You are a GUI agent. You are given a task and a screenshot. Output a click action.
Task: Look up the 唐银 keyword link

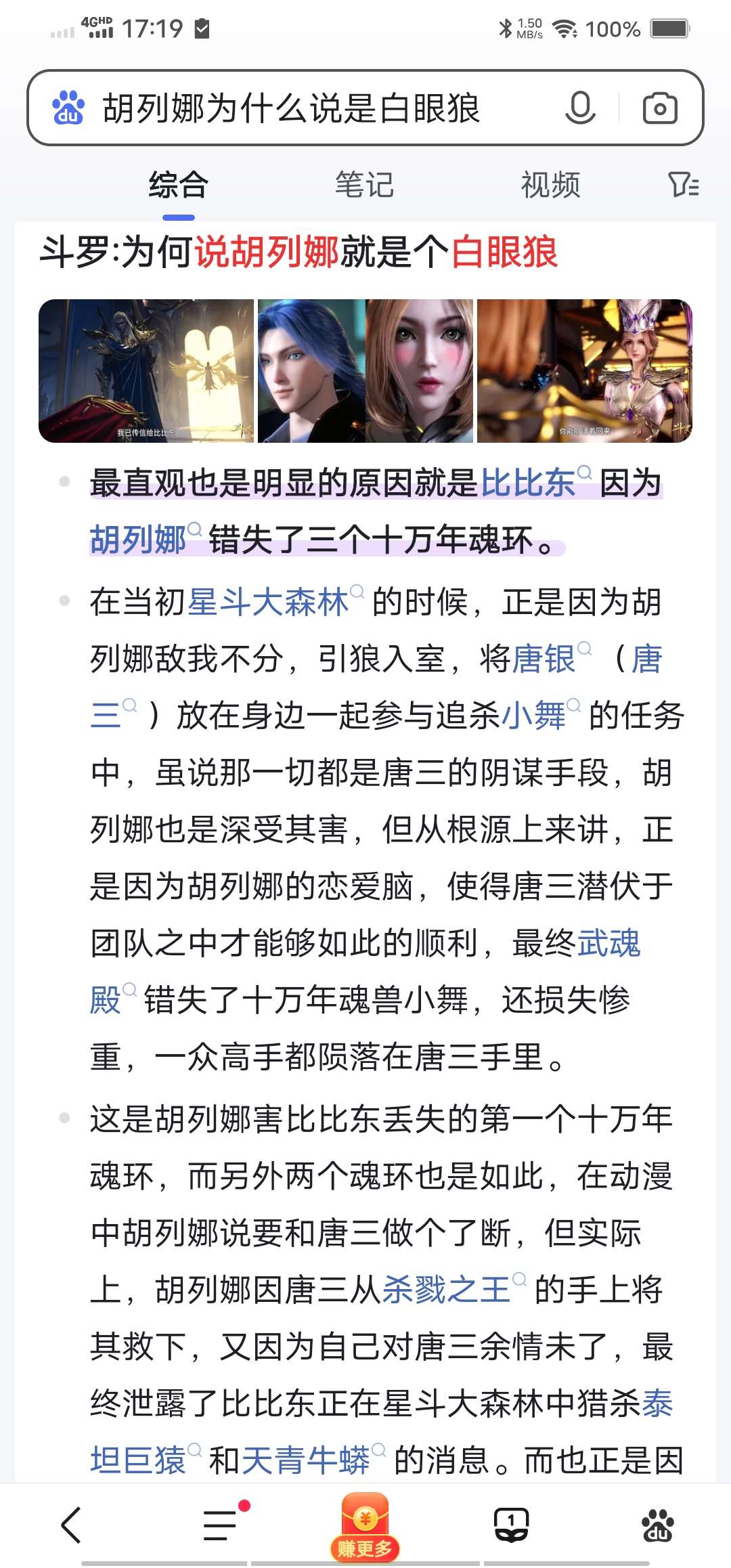[x=544, y=659]
